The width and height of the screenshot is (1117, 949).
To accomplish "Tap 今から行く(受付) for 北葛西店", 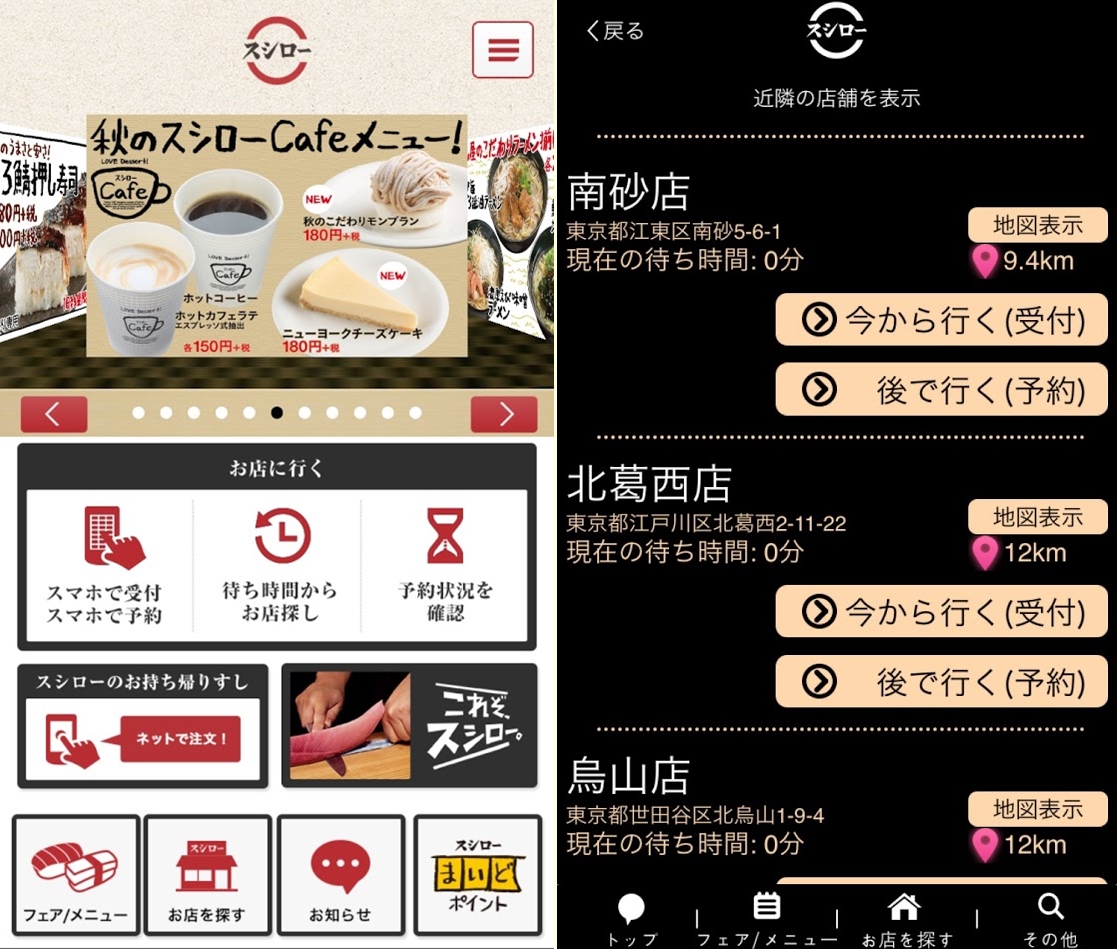I will 942,612.
